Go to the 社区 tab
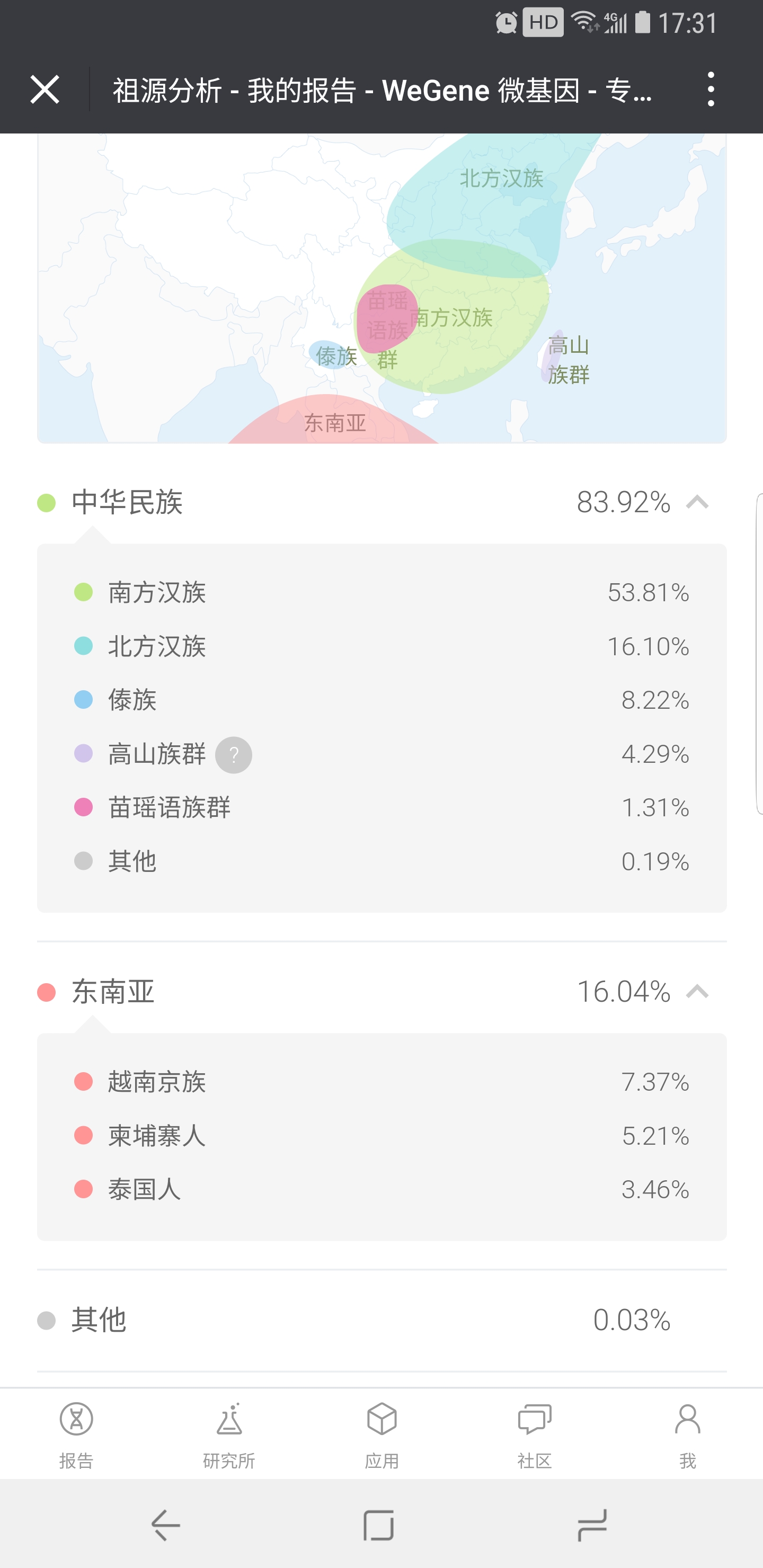Image resolution: width=763 pixels, height=1568 pixels. coord(535,1434)
